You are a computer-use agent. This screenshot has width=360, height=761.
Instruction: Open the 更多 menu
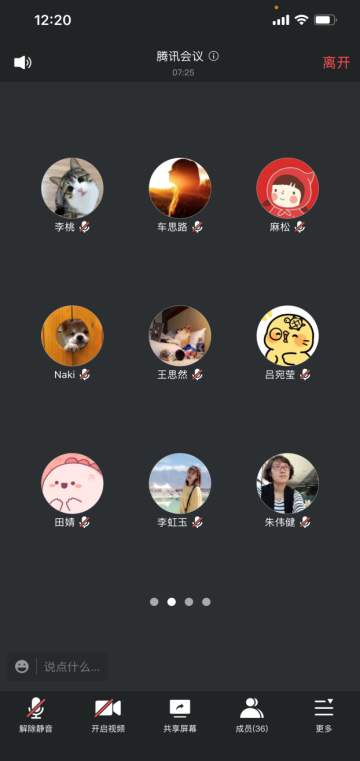tap(324, 715)
